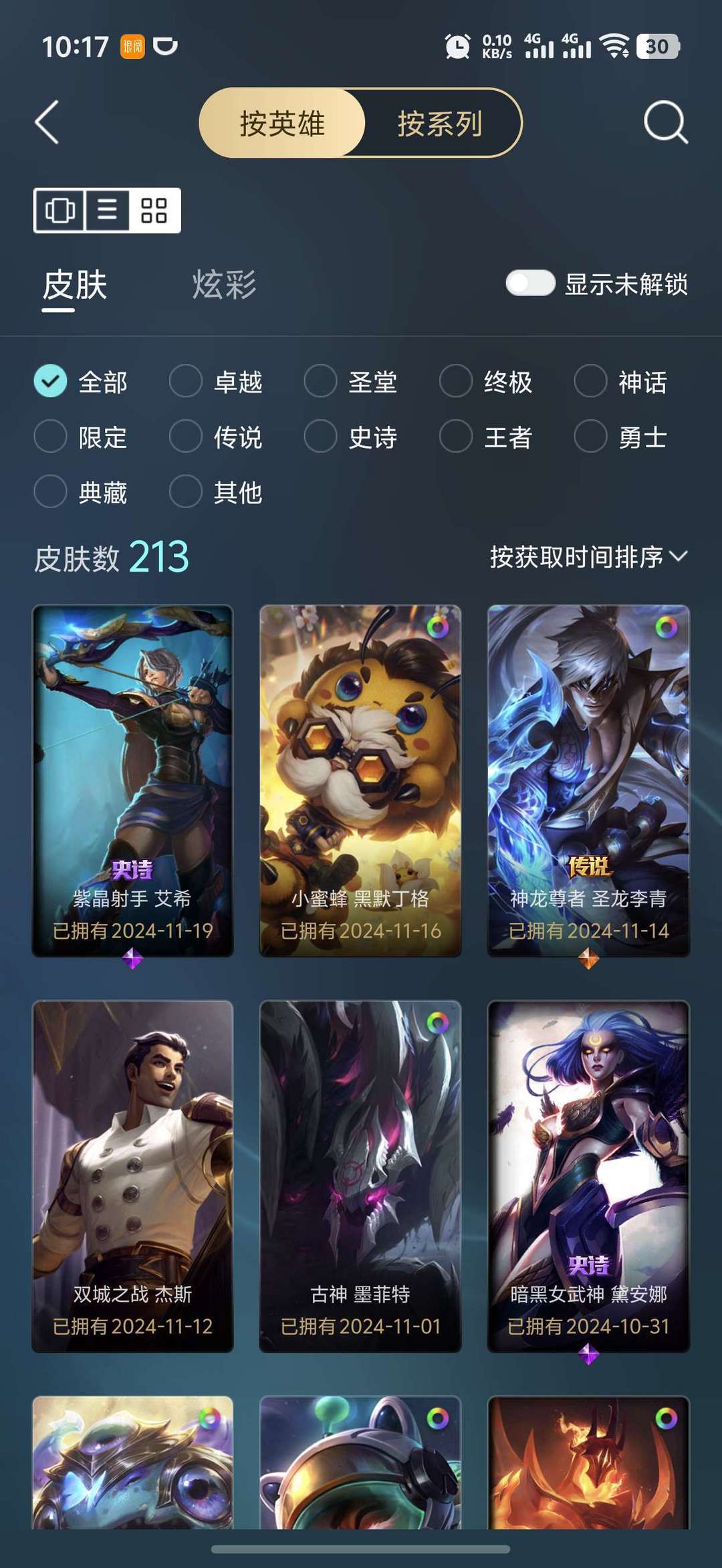722x1568 pixels.
Task: Filter skins by 卓越
Action: (x=216, y=382)
